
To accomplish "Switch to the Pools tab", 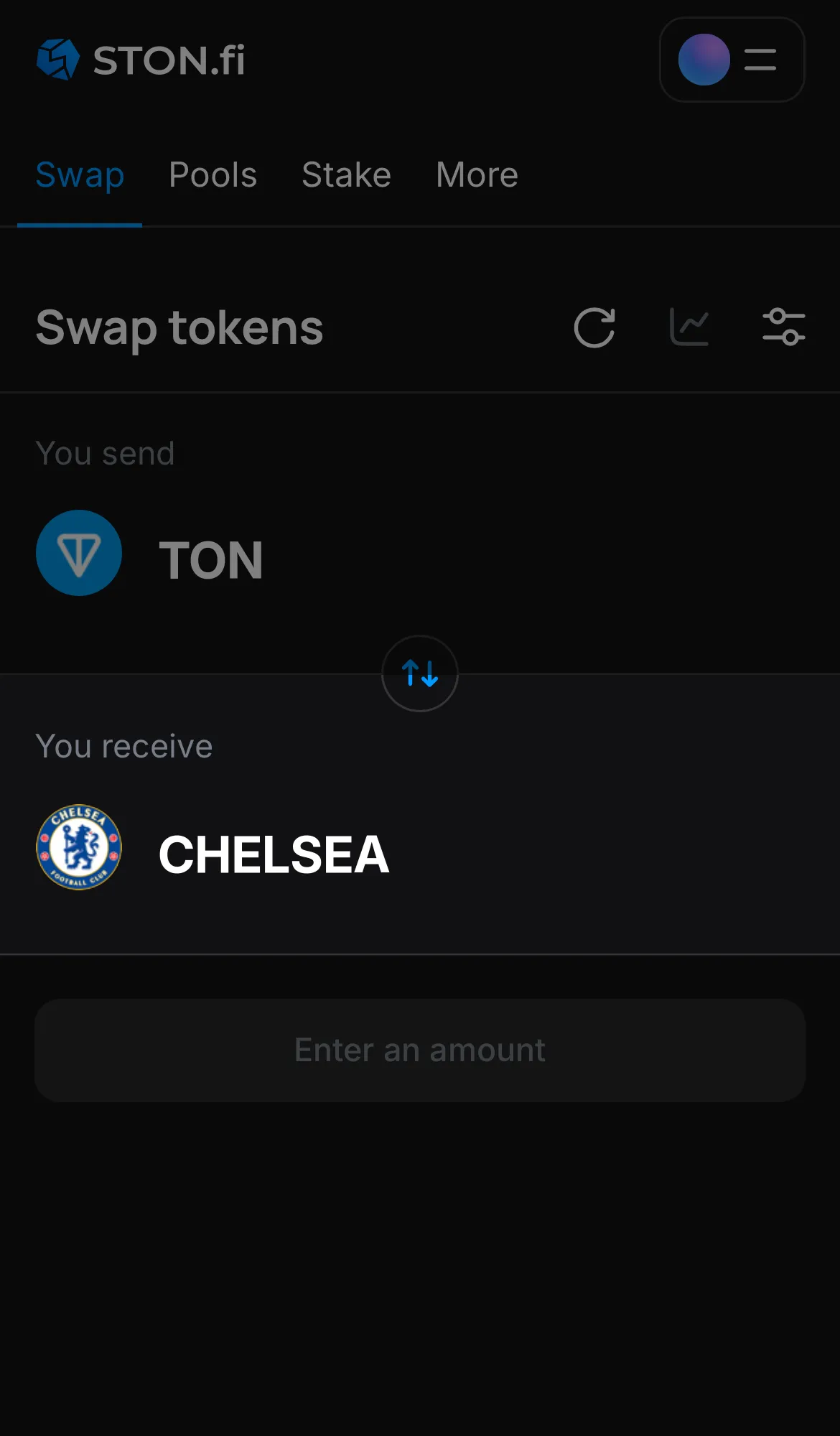I will click(x=213, y=174).
